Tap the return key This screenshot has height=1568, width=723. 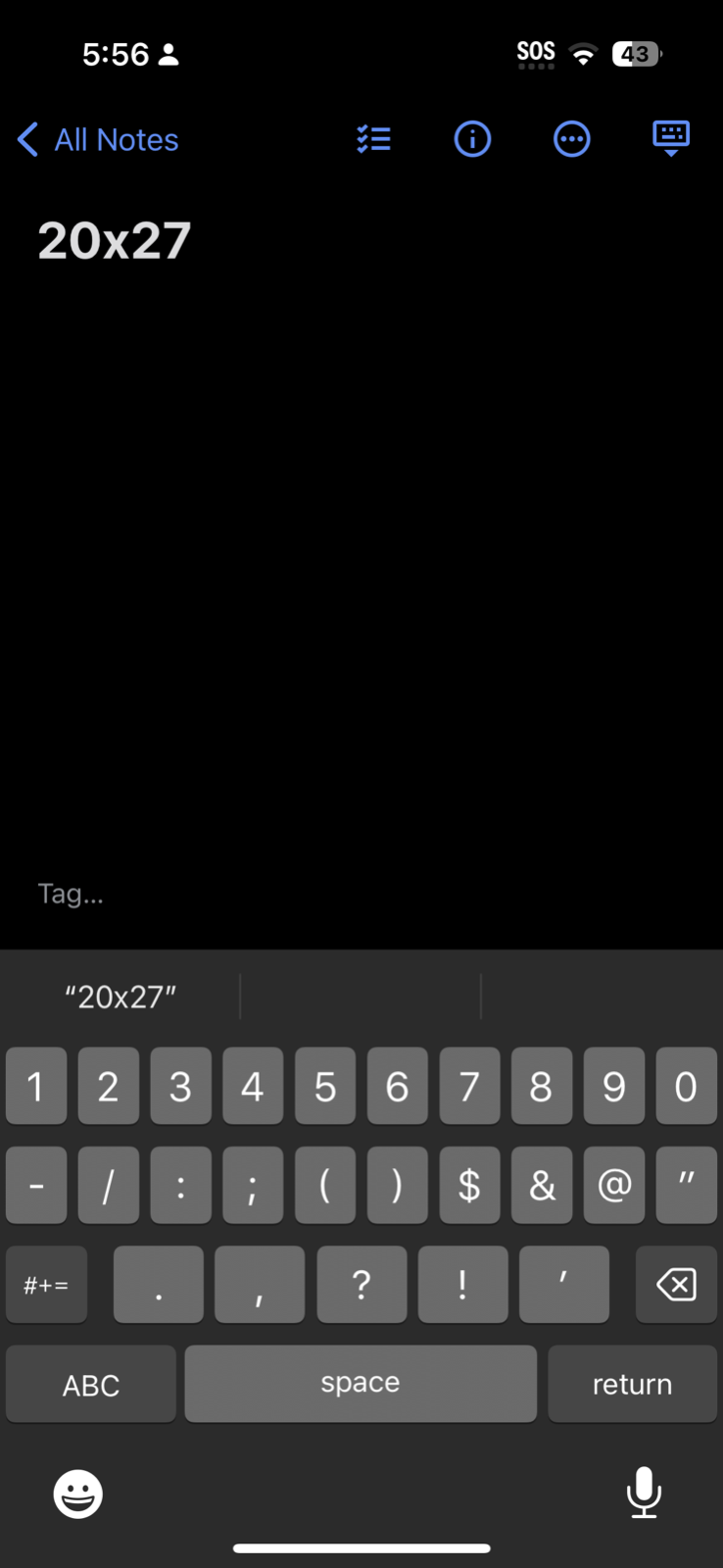point(632,1384)
